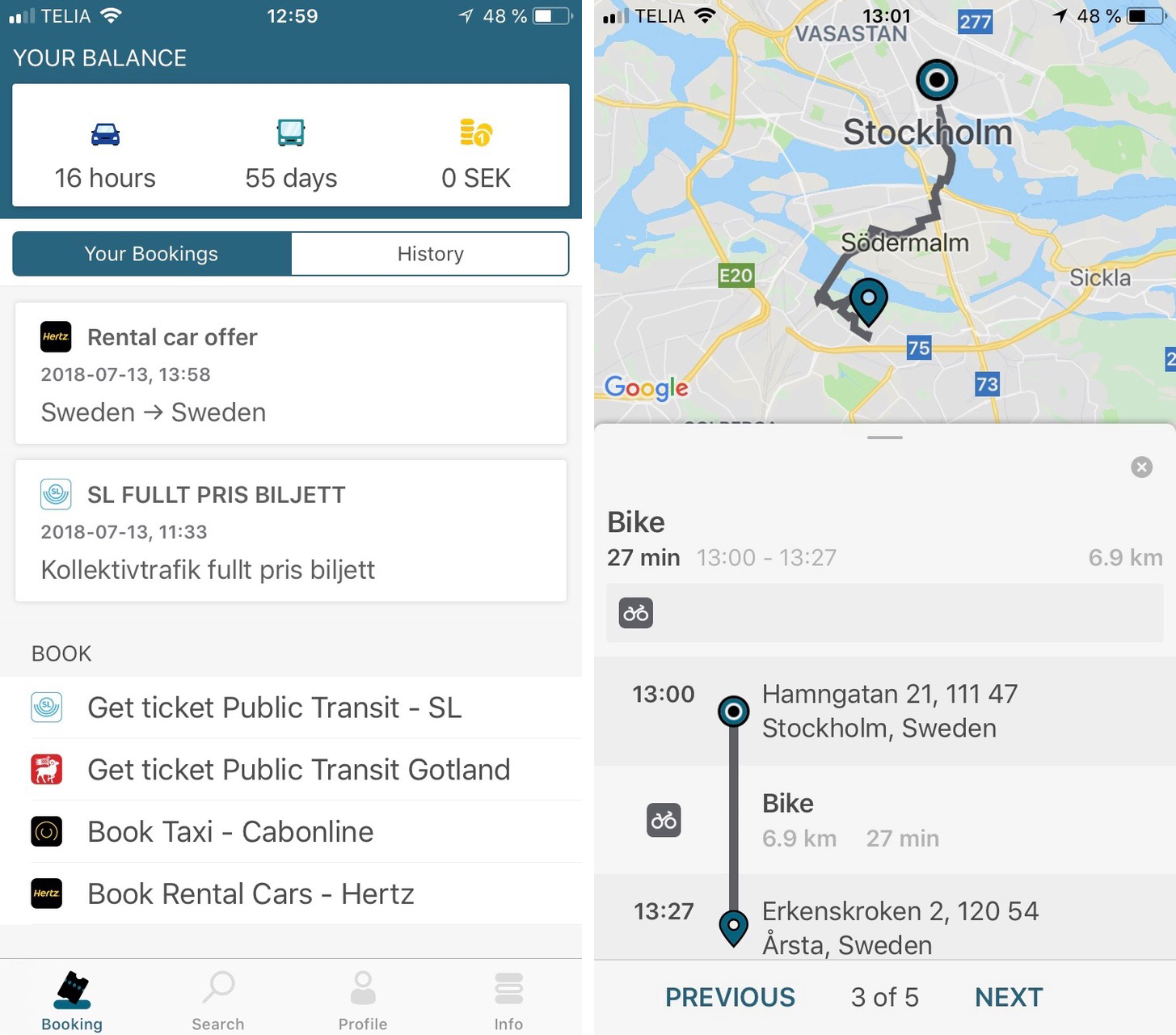Open the Info tab

coord(508,999)
